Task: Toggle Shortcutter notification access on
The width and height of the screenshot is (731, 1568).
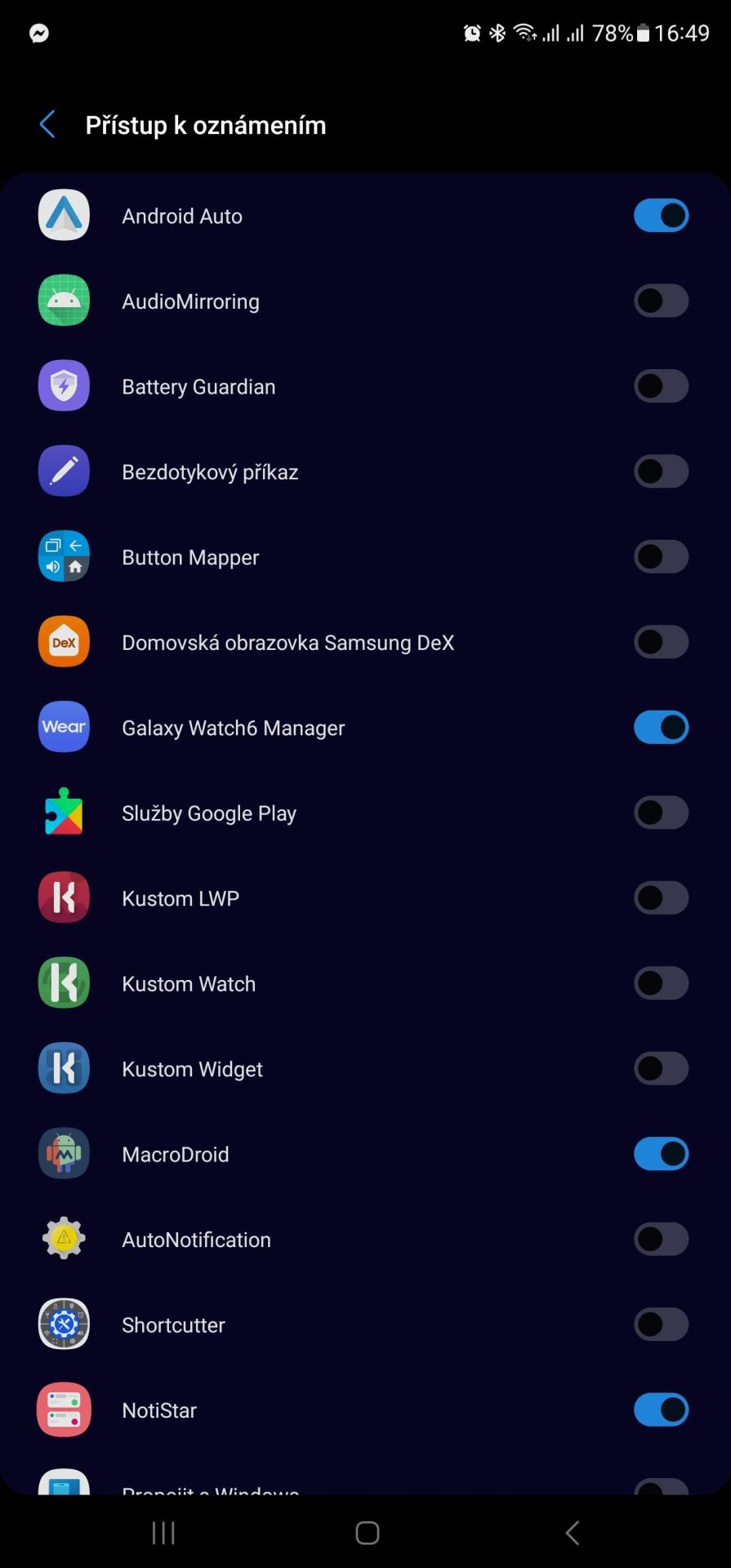Action: 661,1325
